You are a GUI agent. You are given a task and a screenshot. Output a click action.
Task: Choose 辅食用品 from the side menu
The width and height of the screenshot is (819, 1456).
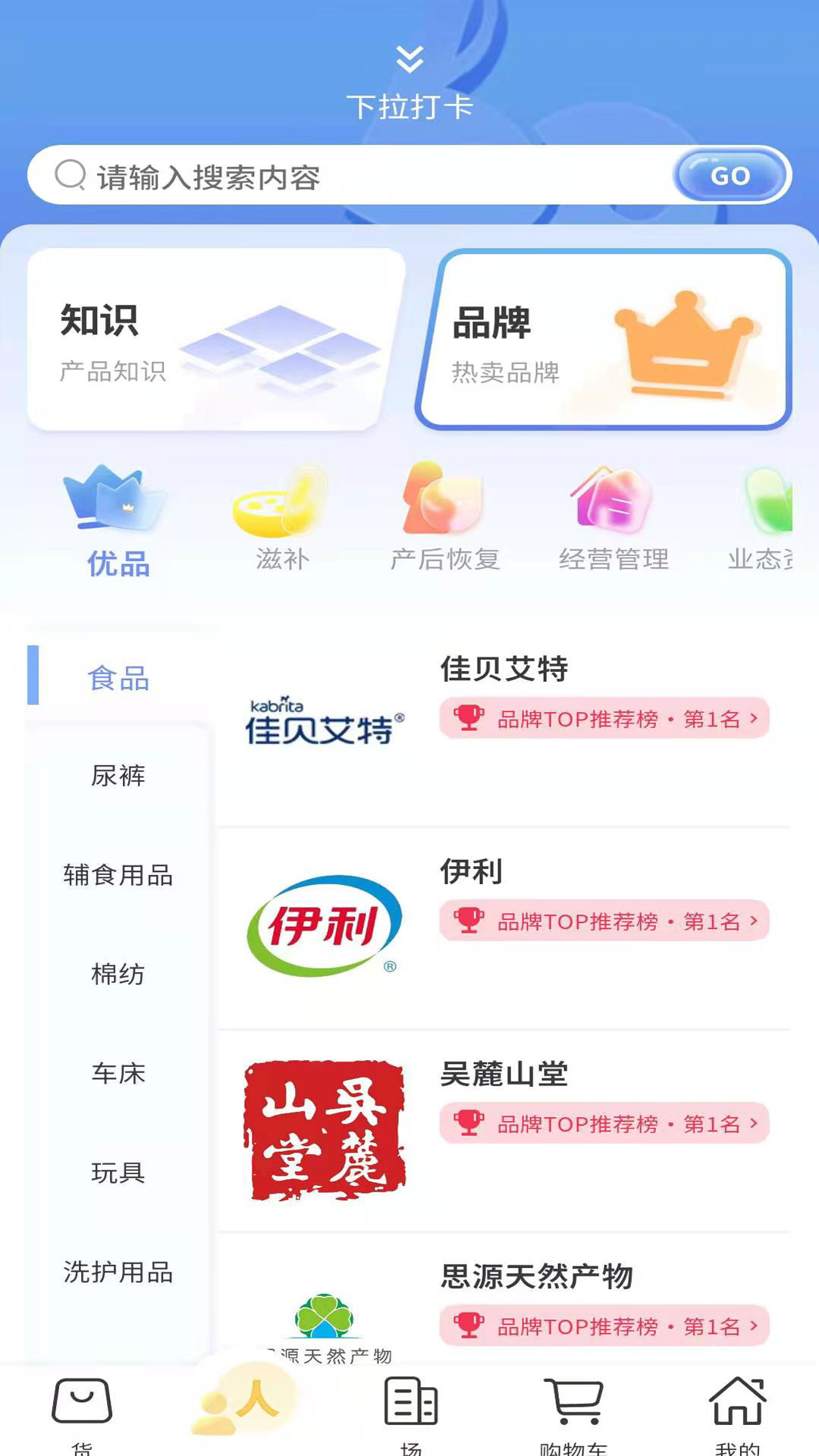[x=118, y=875]
